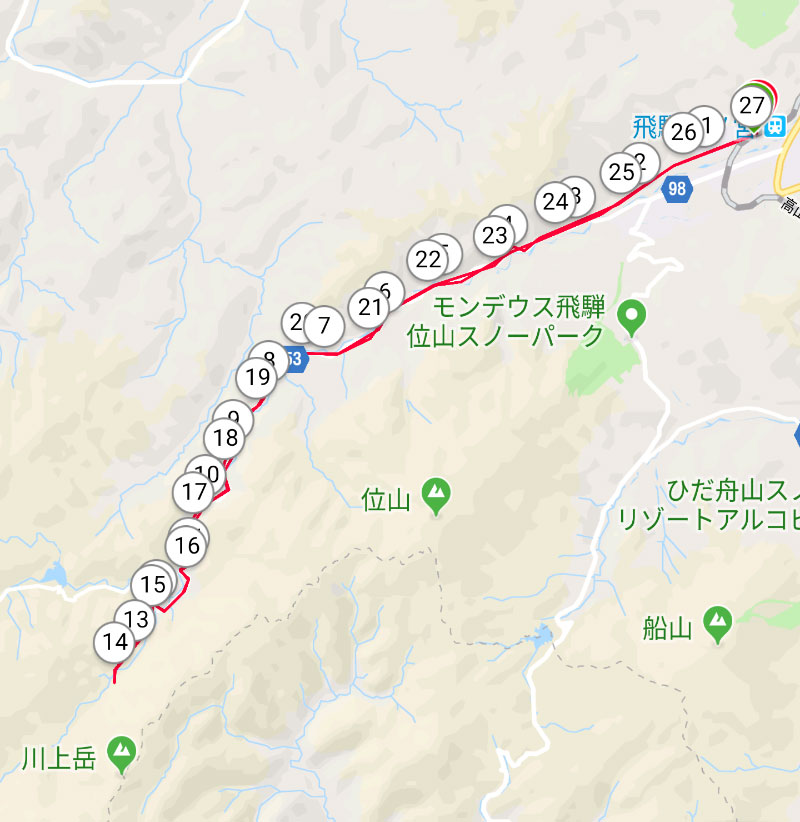Viewport: 800px width, 822px height.
Task: Tap route marker 15
Action: click(x=154, y=584)
